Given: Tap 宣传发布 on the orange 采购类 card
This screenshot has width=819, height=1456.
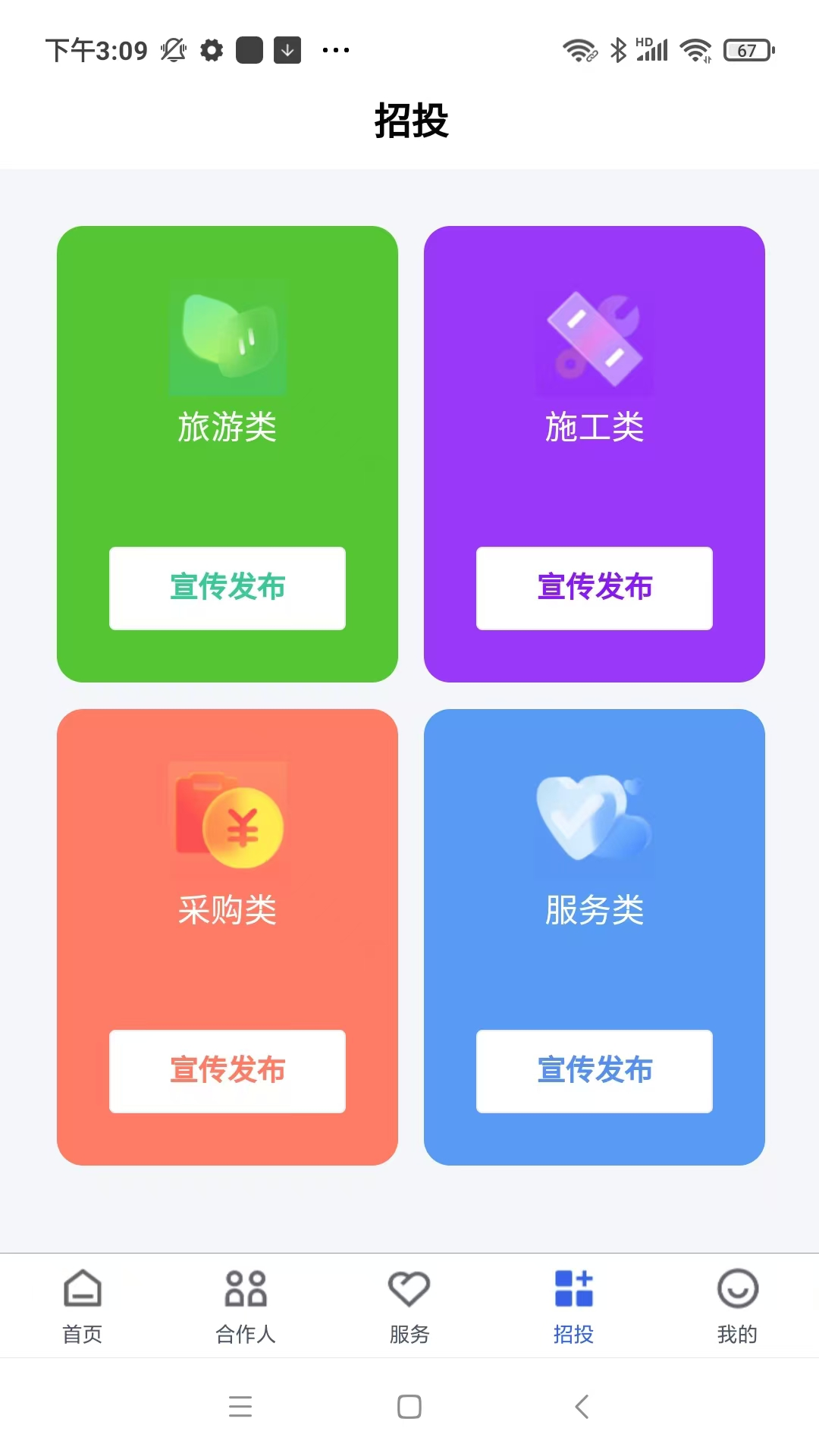Looking at the screenshot, I should pyautogui.click(x=227, y=1072).
